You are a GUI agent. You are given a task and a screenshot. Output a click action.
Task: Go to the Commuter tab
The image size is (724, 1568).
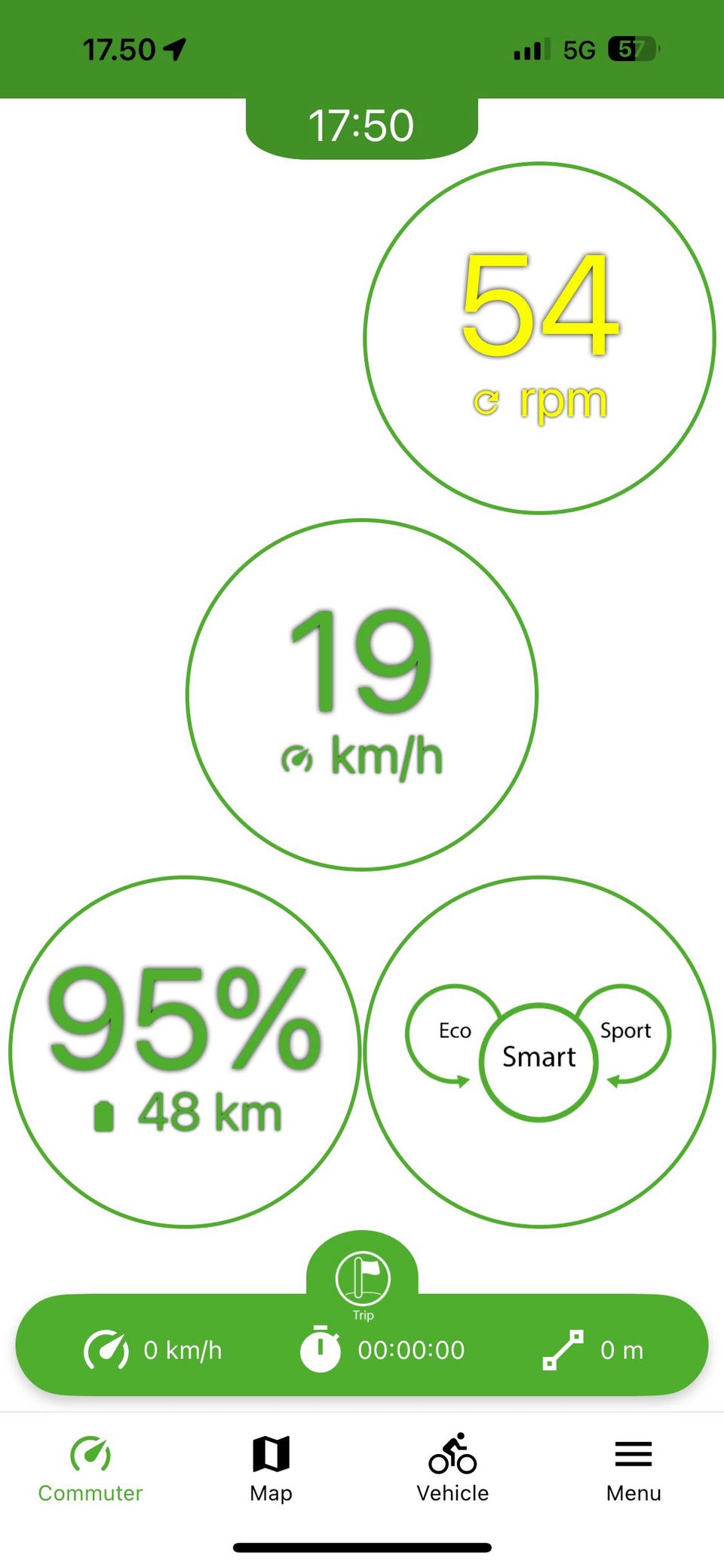90,1468
